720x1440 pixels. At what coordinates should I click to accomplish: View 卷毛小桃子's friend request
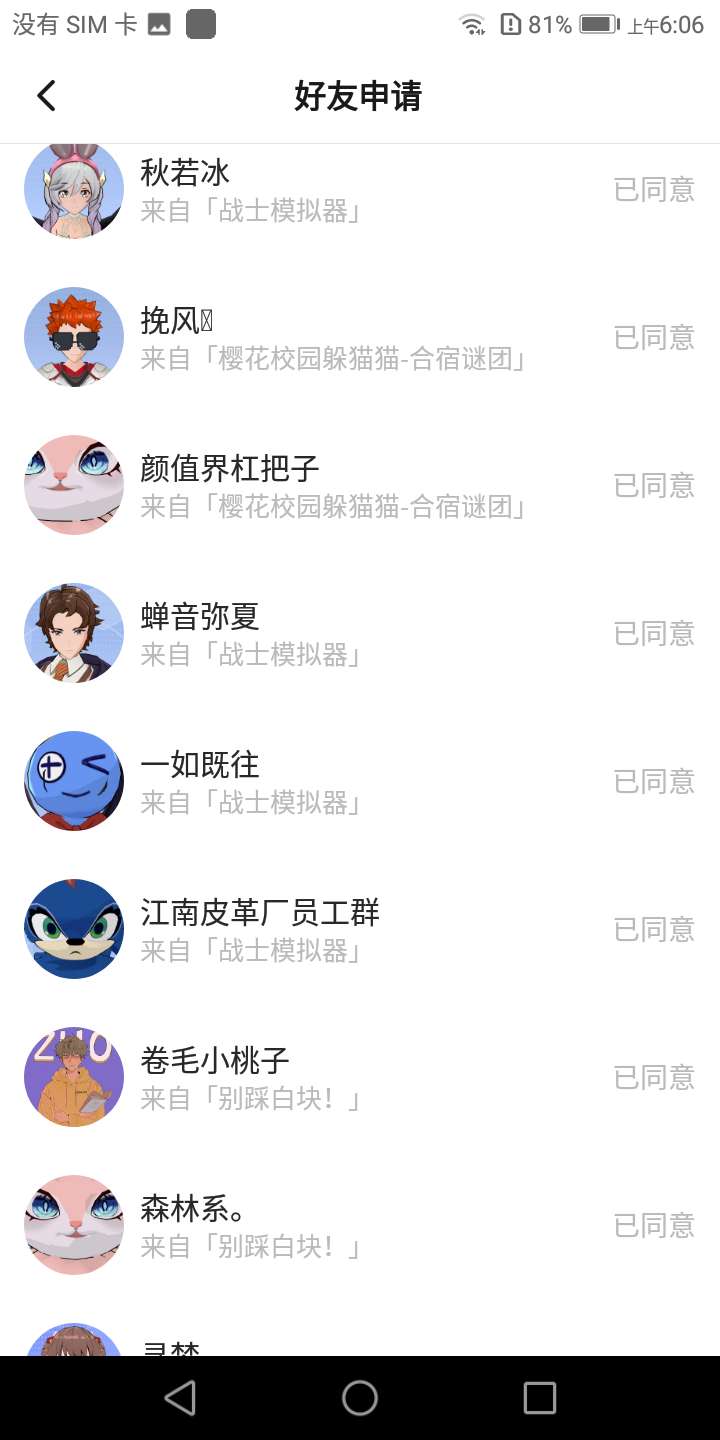pos(360,1078)
